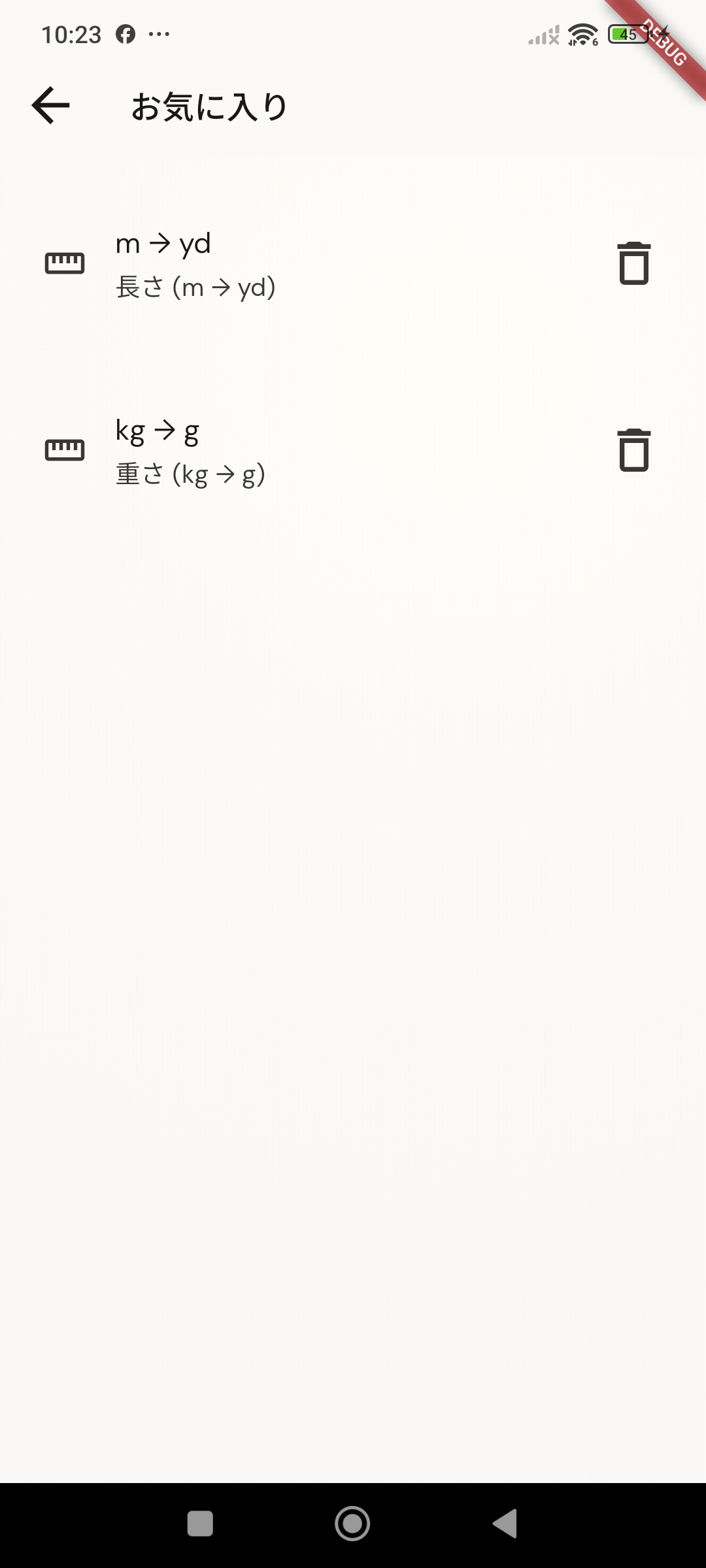Expand the ellipsis menu in the status bar
This screenshot has width=706, height=1568.
click(x=159, y=34)
